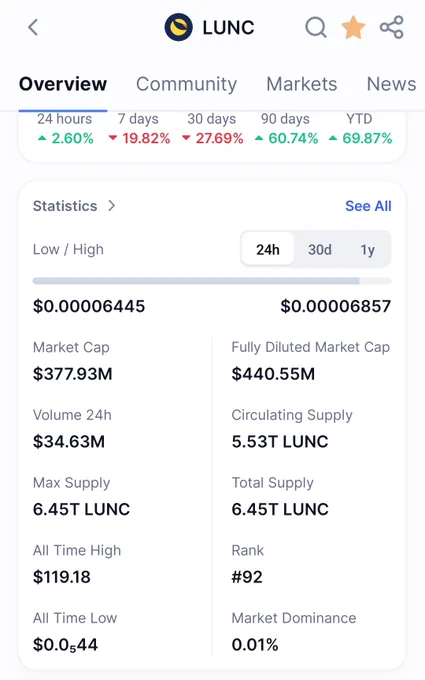Share LUNC using the share icon
The image size is (425, 680).
pos(392,27)
